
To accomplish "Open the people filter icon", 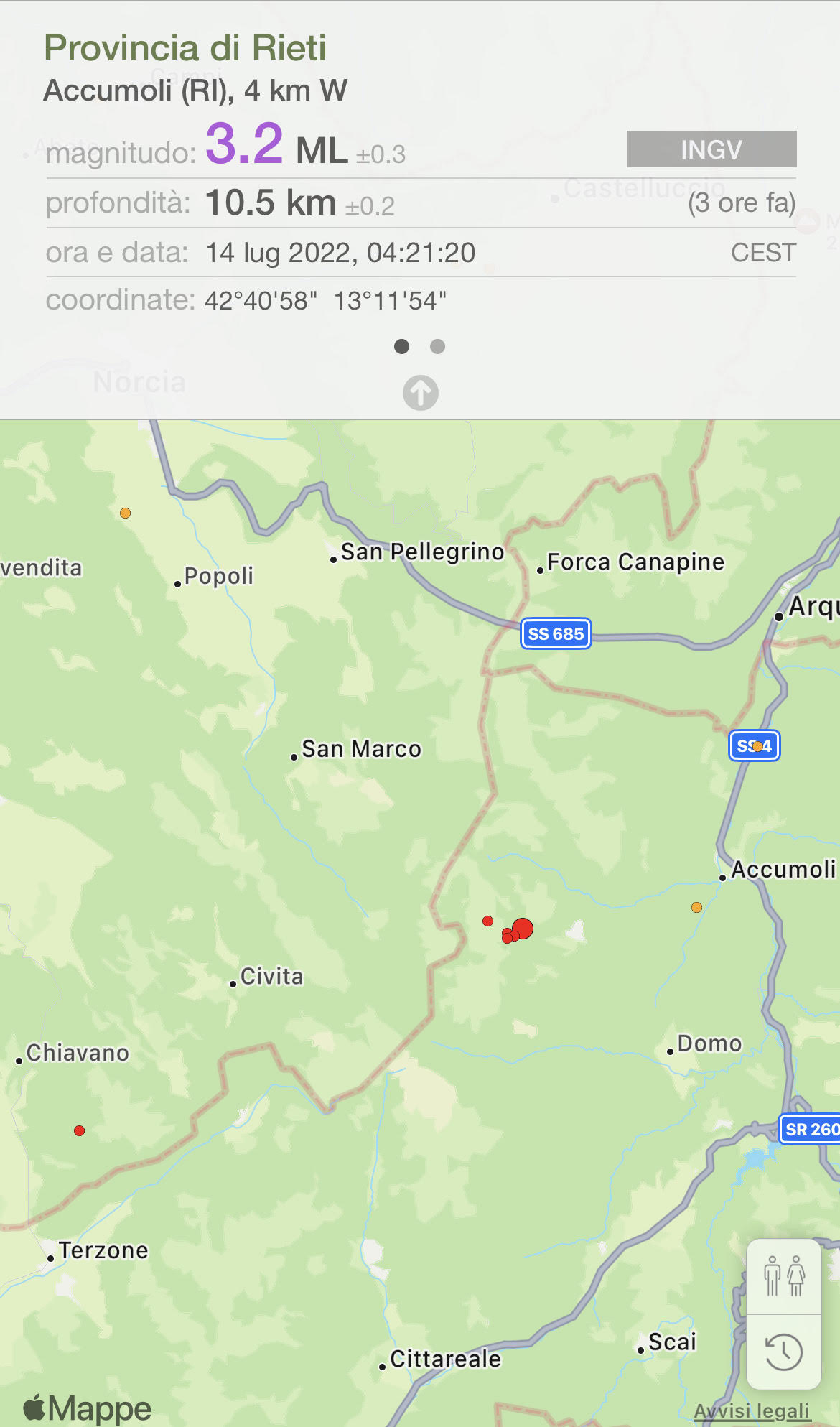I will tap(784, 1276).
